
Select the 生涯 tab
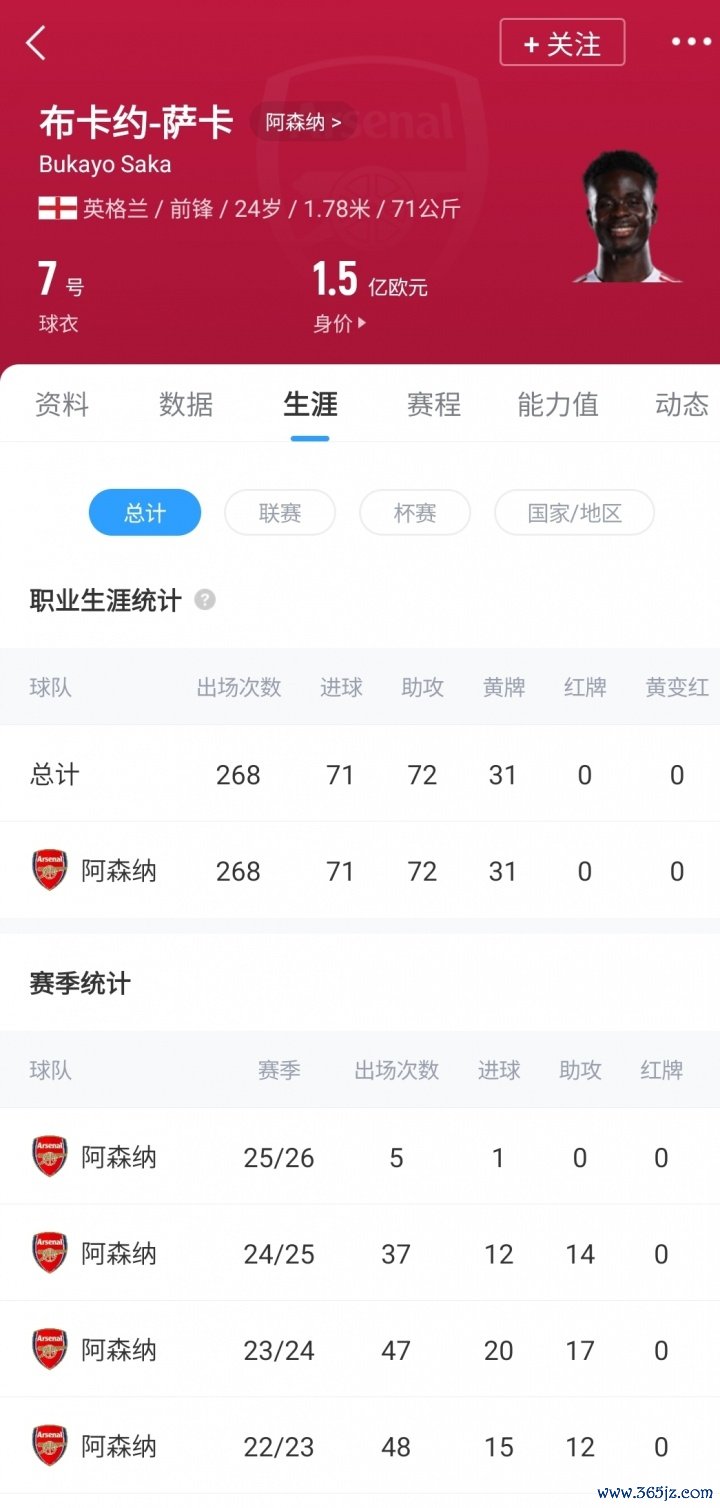310,404
